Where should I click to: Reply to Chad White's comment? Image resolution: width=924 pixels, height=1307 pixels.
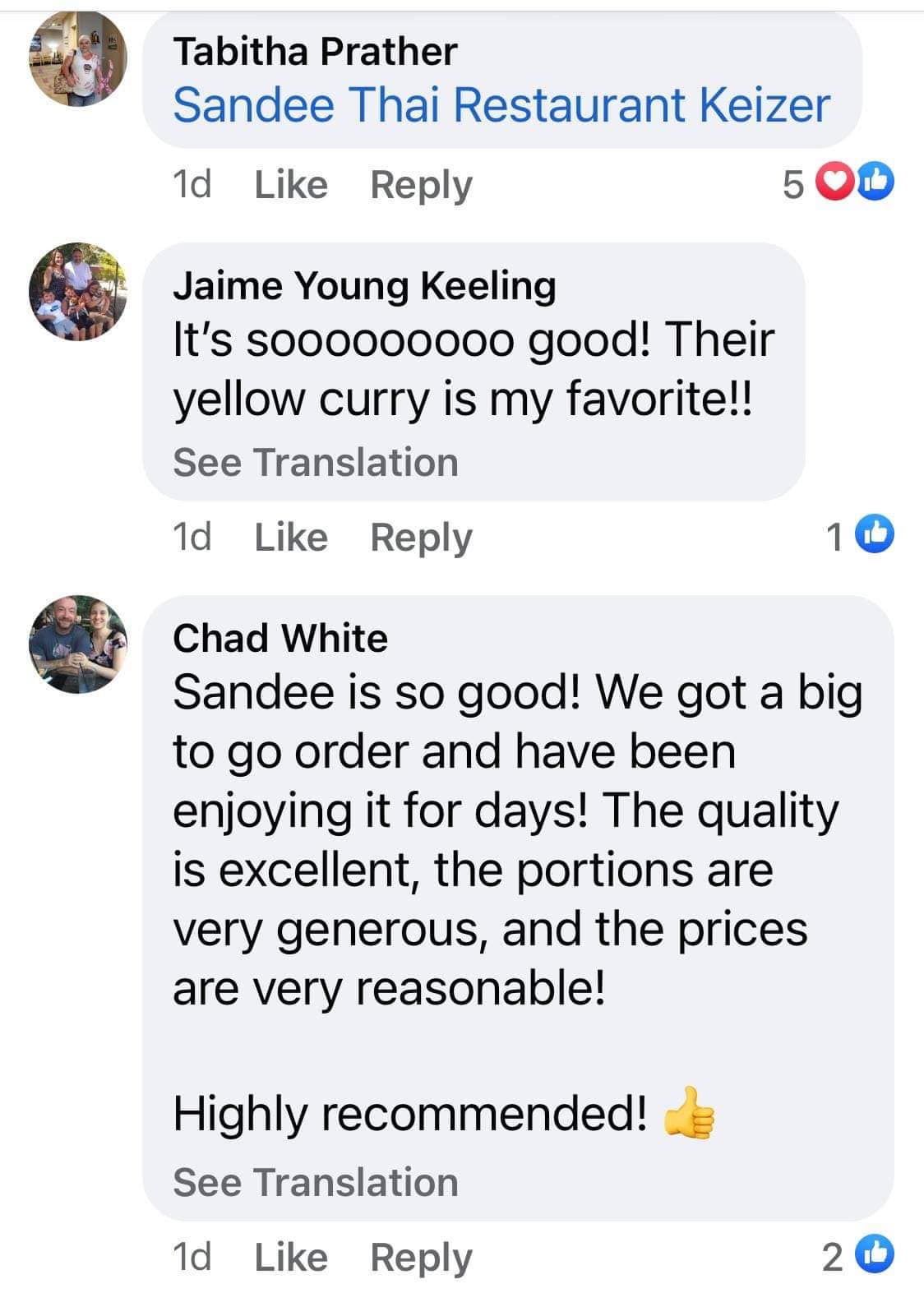(421, 1258)
